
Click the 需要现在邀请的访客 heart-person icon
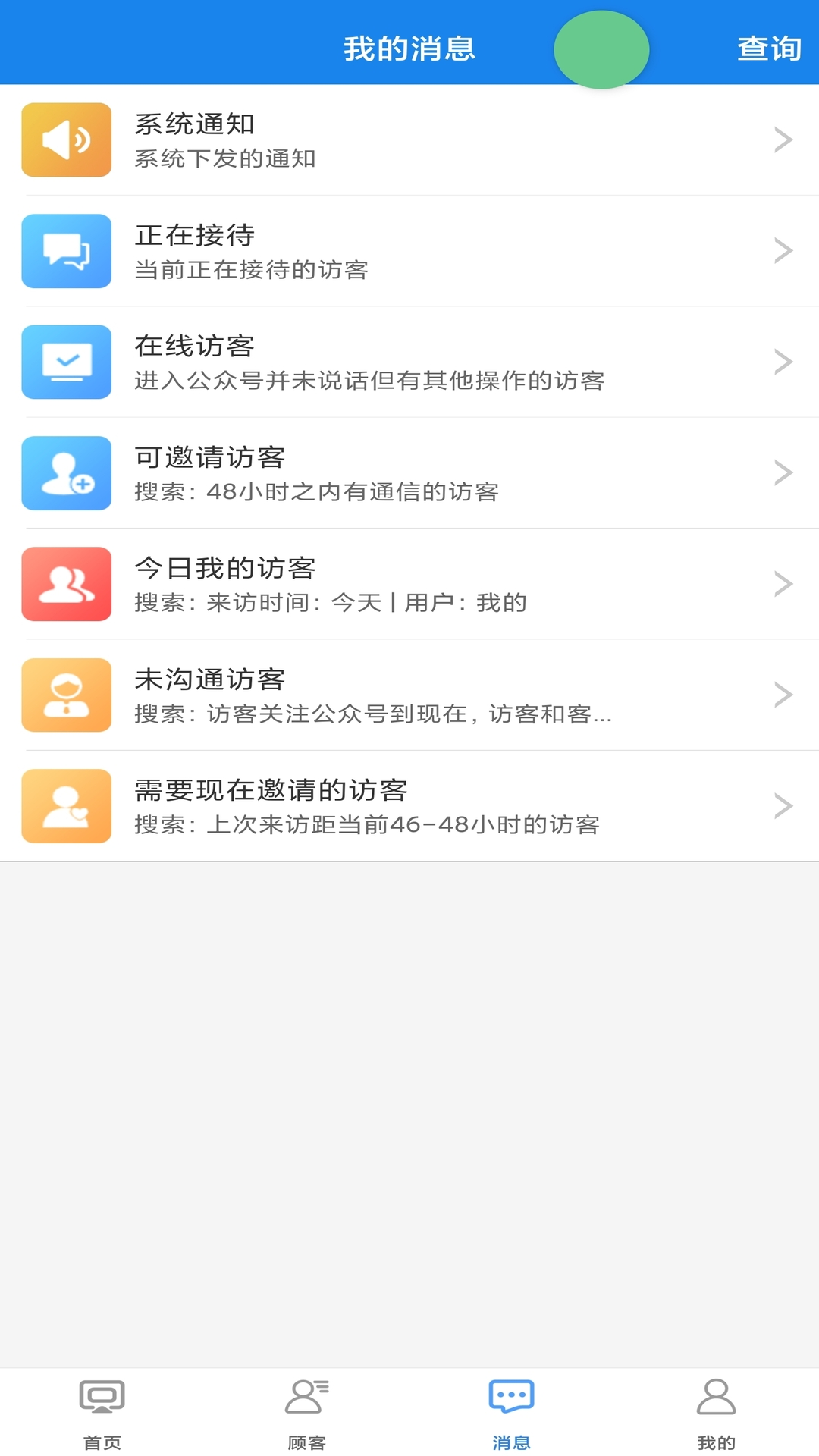coord(66,806)
